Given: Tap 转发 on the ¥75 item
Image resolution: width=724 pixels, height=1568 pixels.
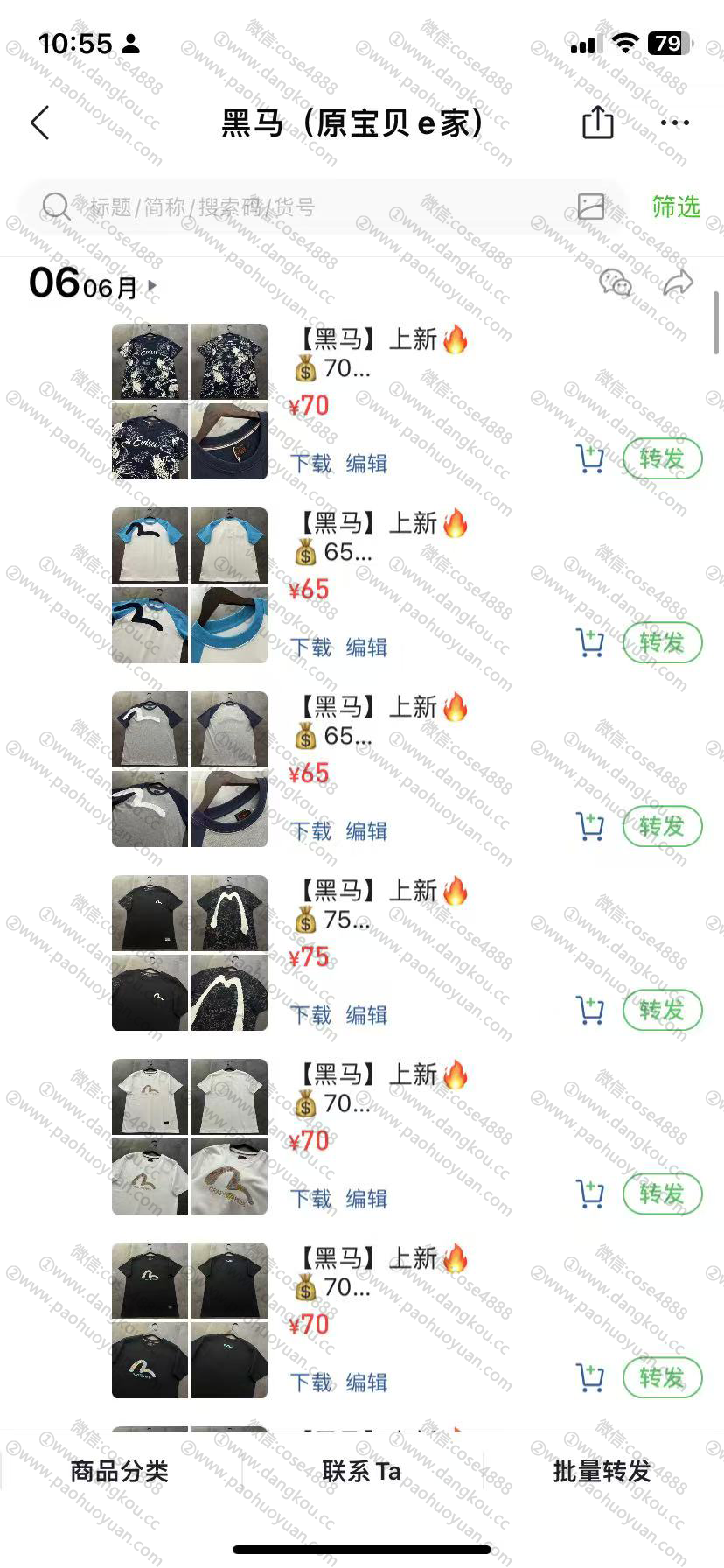Looking at the screenshot, I should (662, 1010).
